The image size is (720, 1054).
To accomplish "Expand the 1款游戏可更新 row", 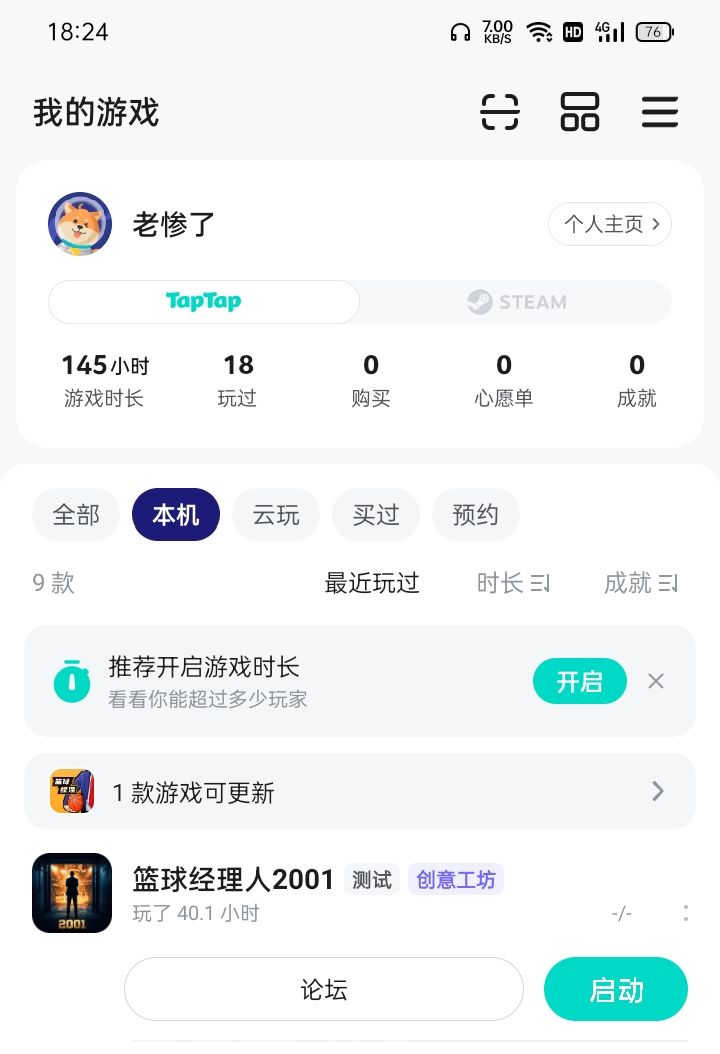I will click(x=657, y=791).
